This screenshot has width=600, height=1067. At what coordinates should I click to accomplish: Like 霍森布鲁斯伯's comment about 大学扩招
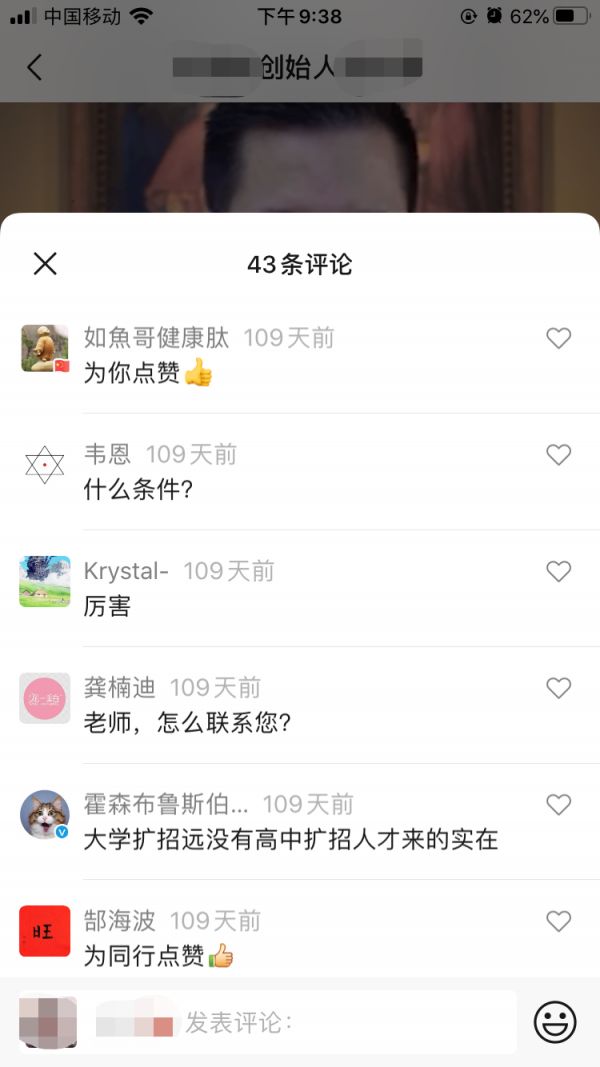coord(558,804)
